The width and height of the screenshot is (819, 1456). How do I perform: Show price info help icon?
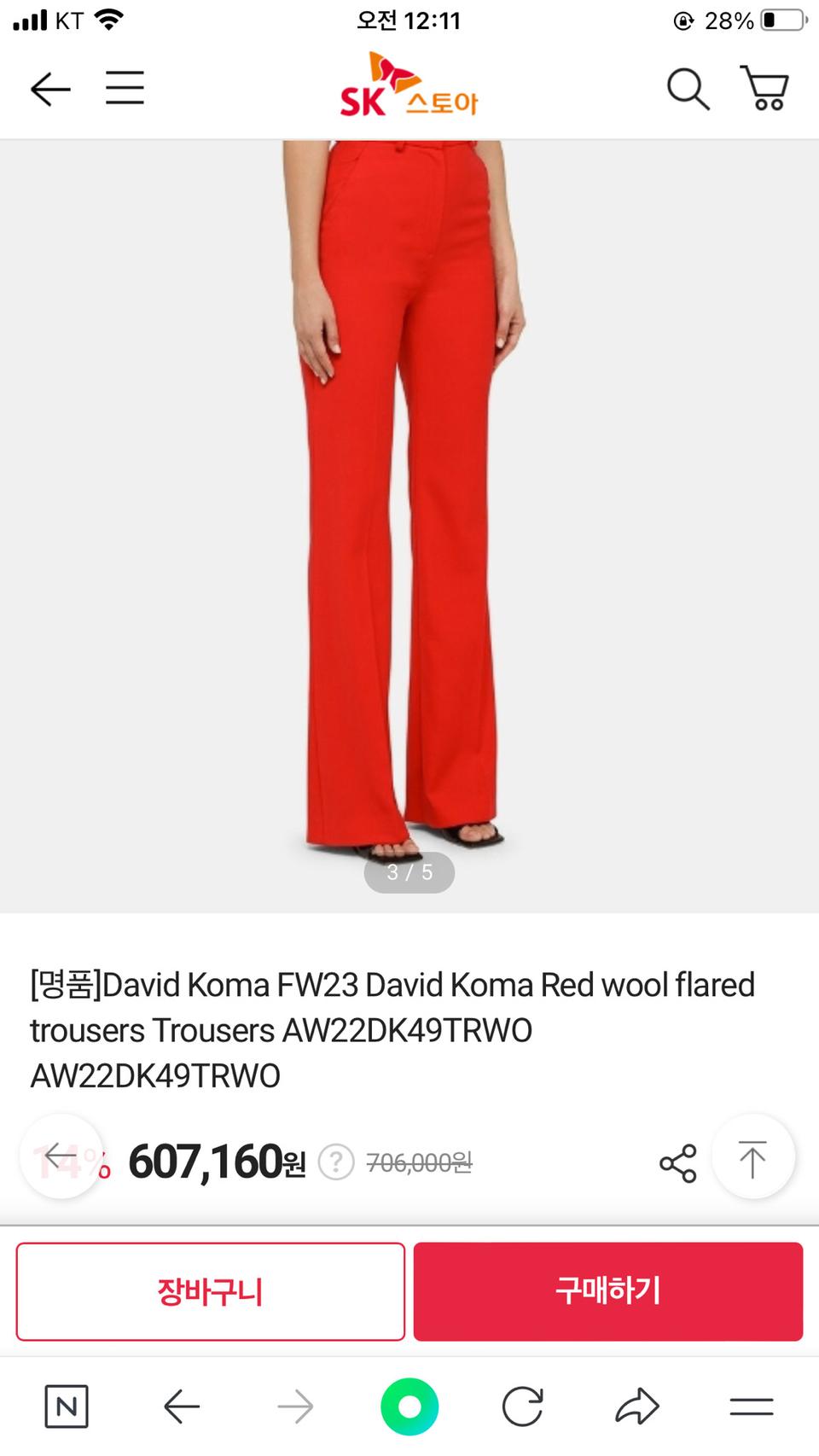click(x=336, y=1162)
